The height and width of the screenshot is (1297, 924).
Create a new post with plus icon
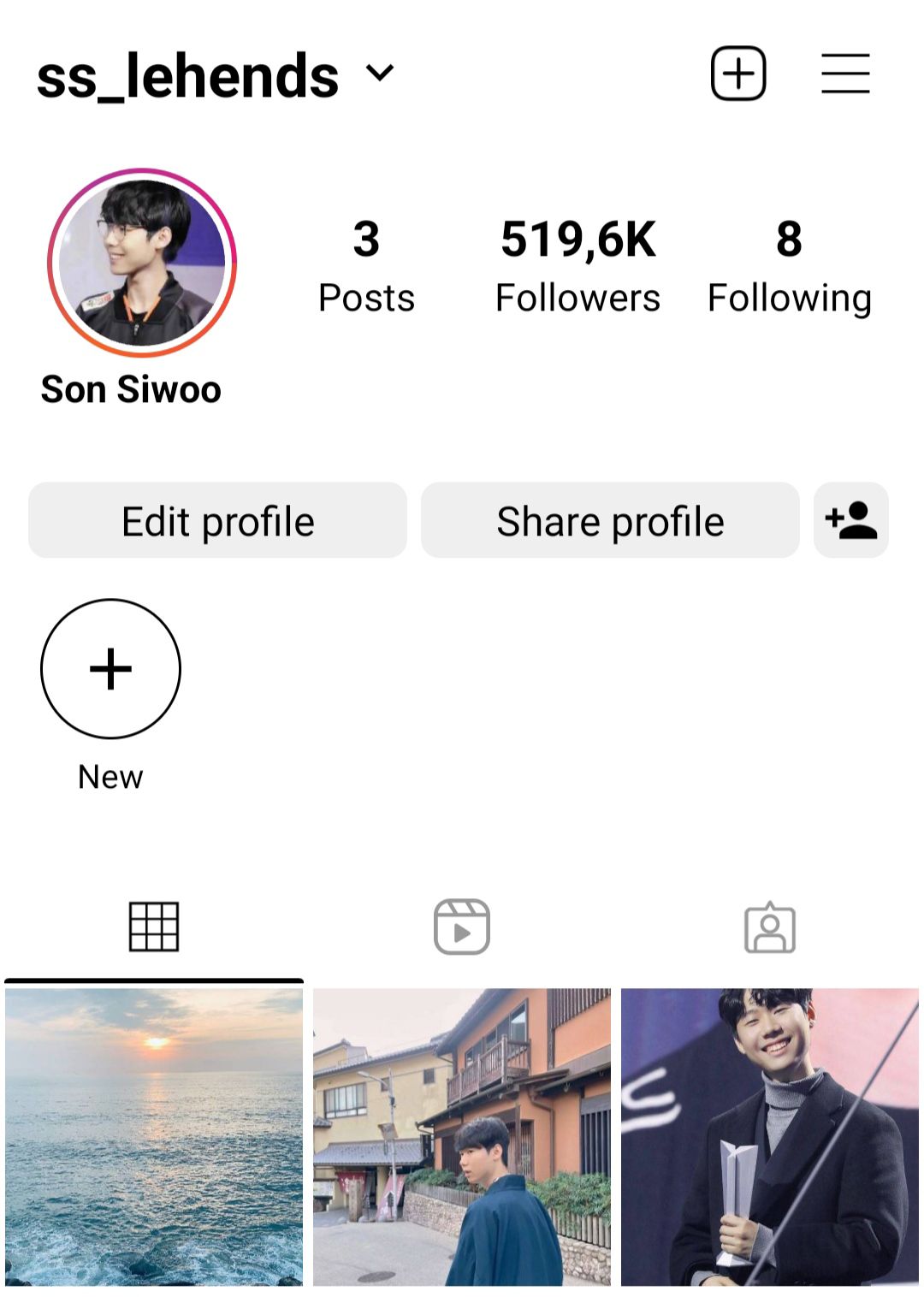tap(737, 74)
